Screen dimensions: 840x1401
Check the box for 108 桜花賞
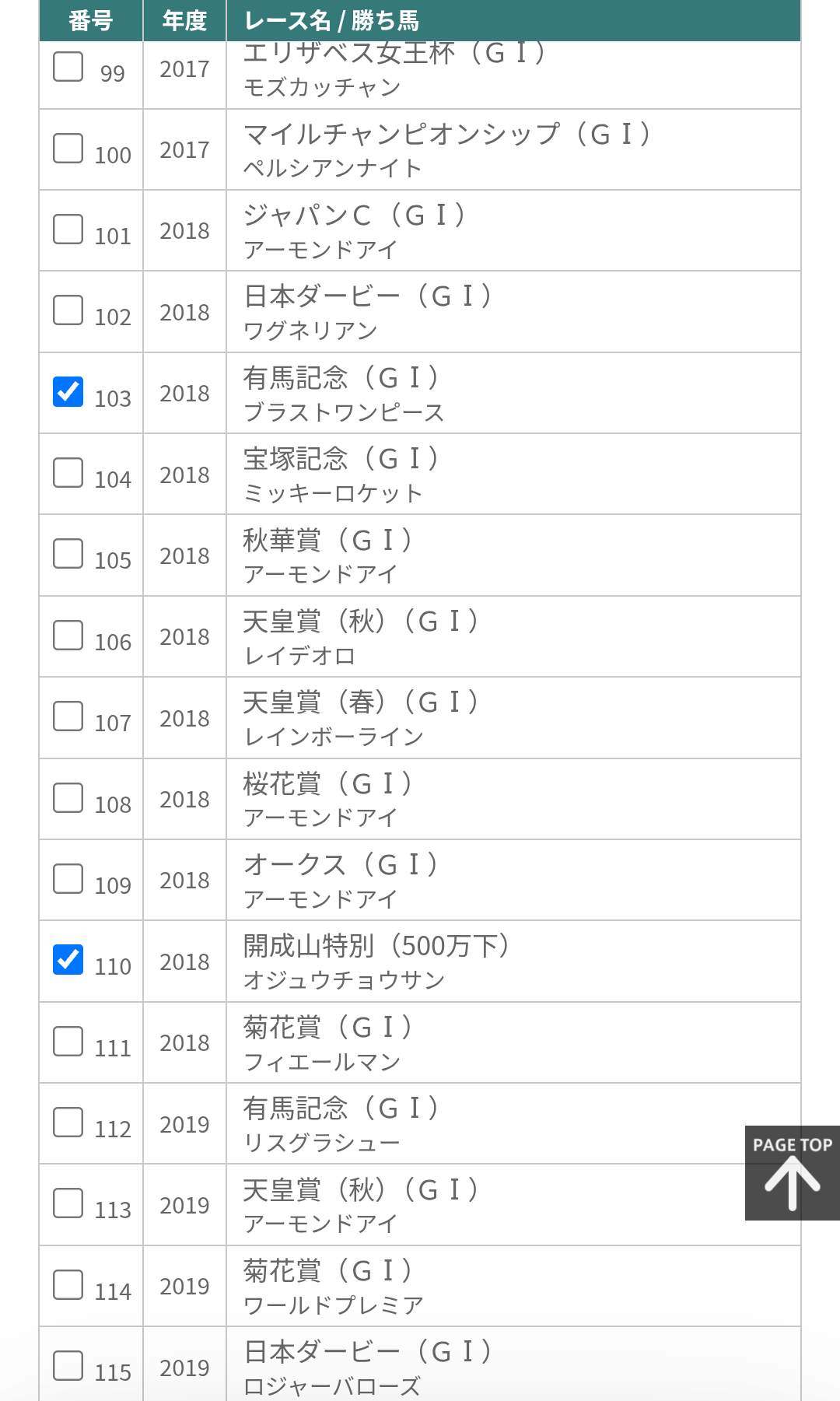click(68, 797)
